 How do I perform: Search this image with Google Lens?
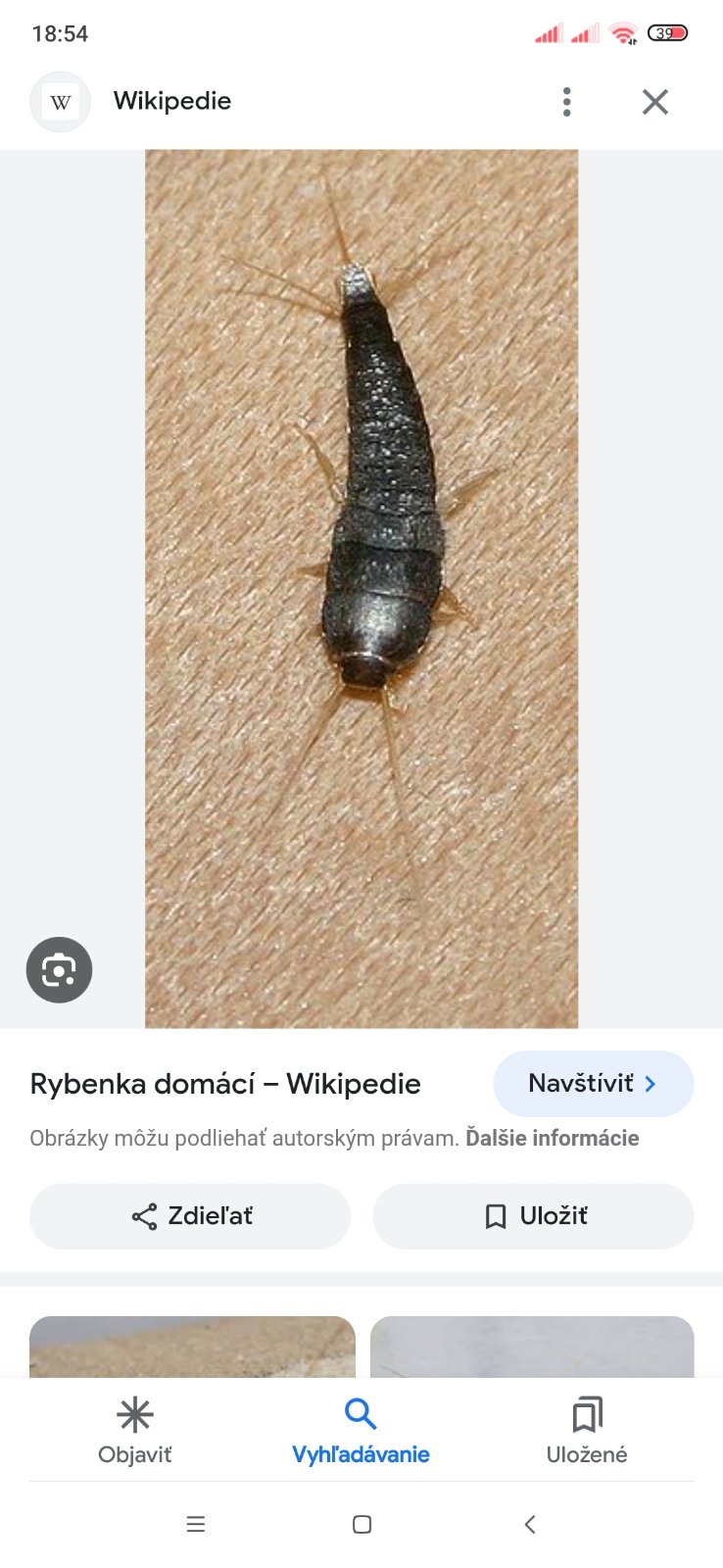pyautogui.click(x=59, y=970)
